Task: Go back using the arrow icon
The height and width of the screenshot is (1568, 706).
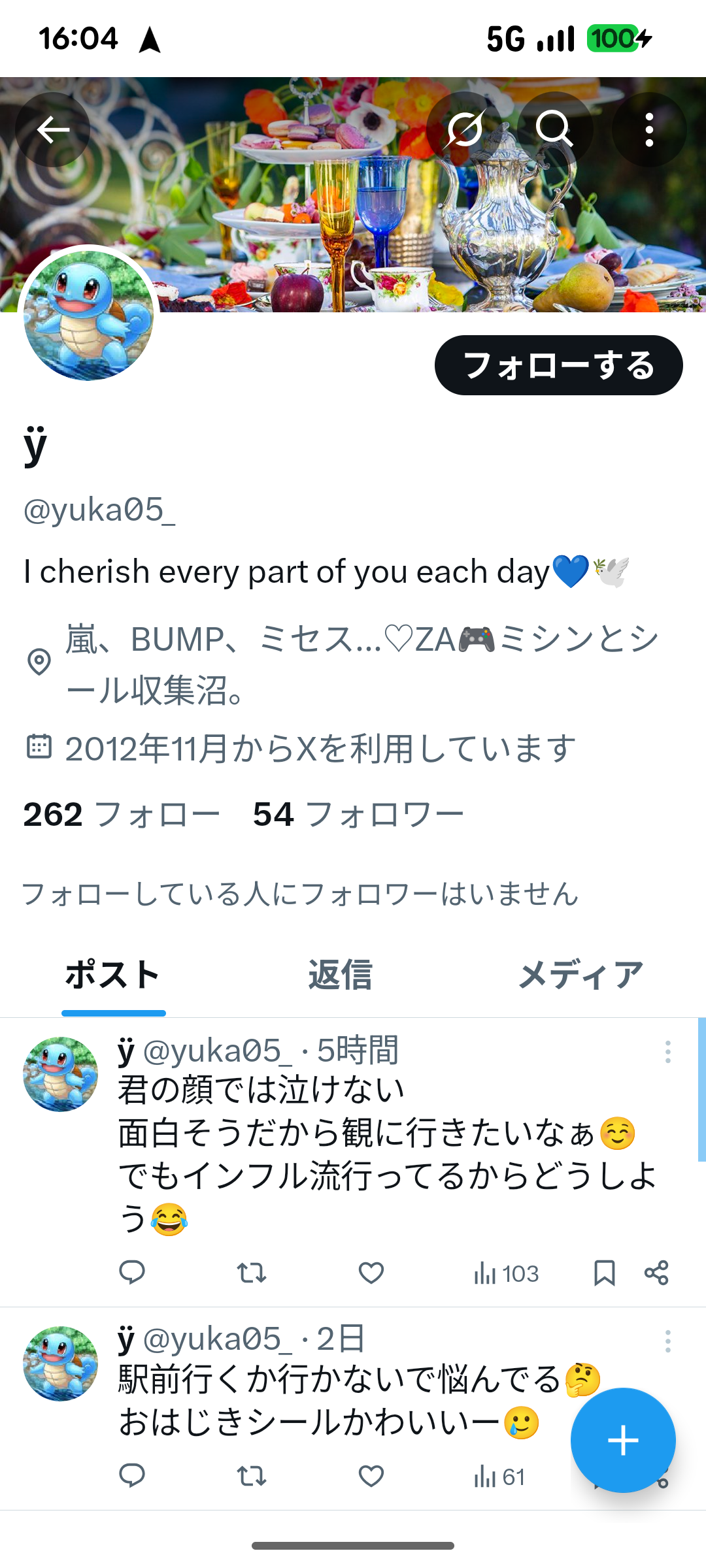Action: [53, 129]
